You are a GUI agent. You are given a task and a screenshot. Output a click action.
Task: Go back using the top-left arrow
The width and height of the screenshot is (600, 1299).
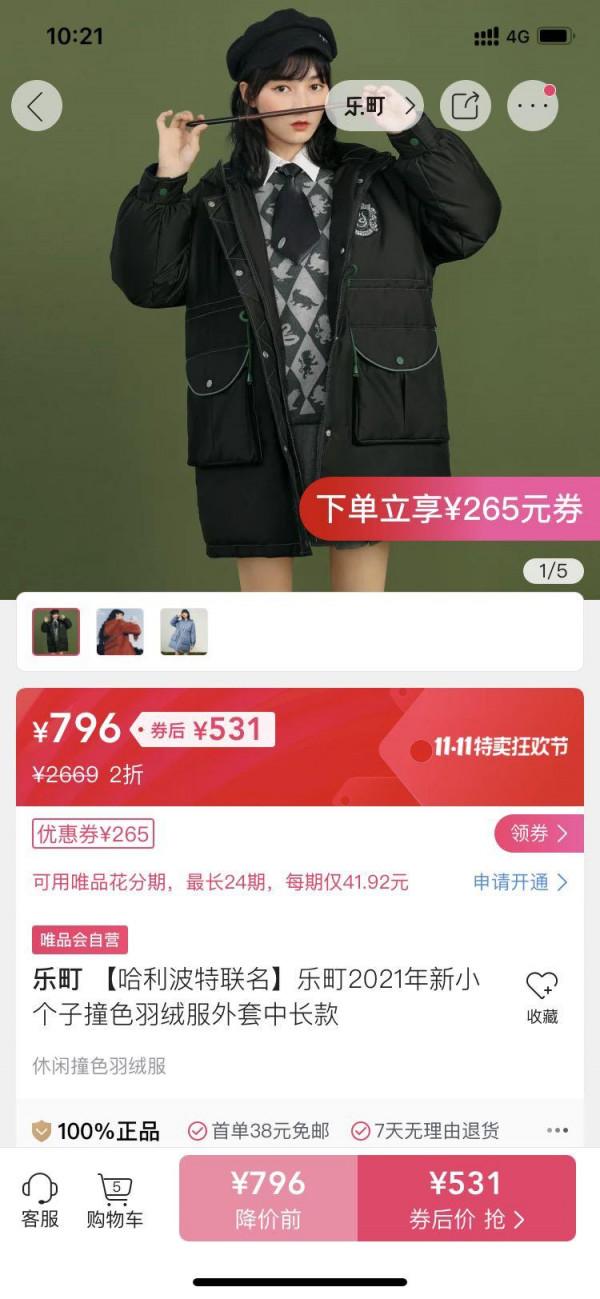click(37, 106)
